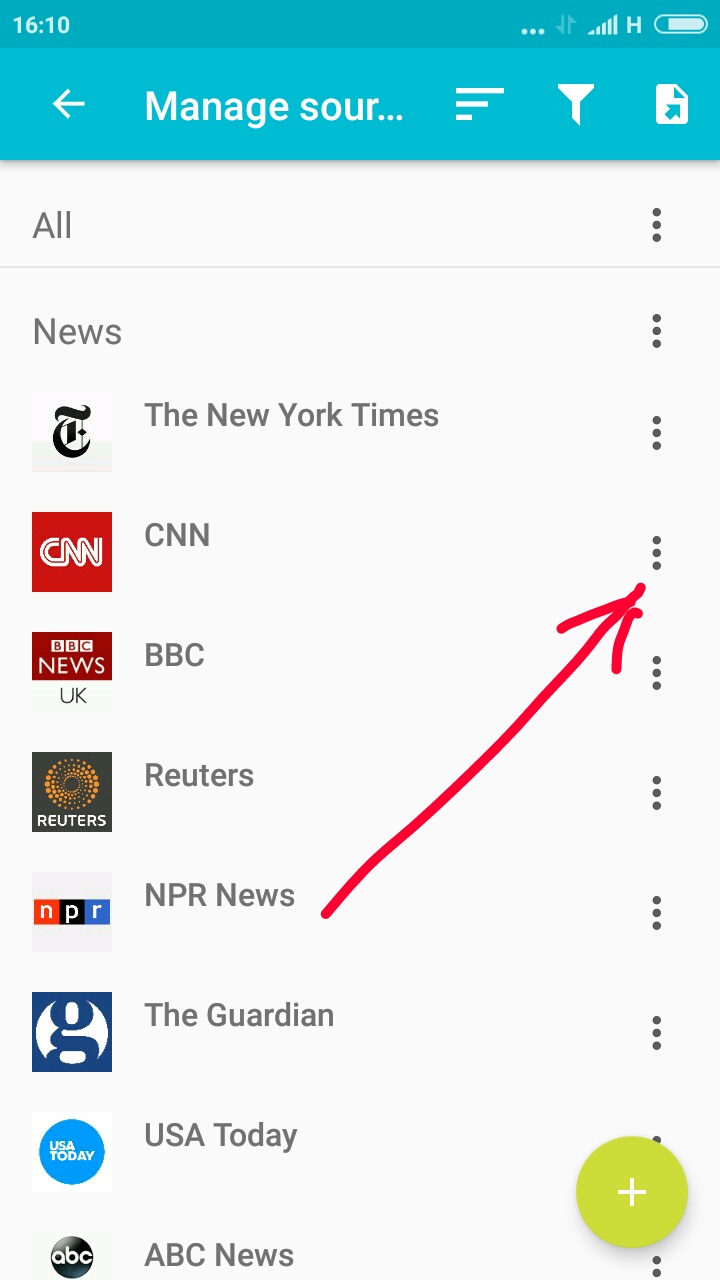Screen dimensions: 720x1280
Task: Open overflow menu for BBC
Action: click(656, 673)
